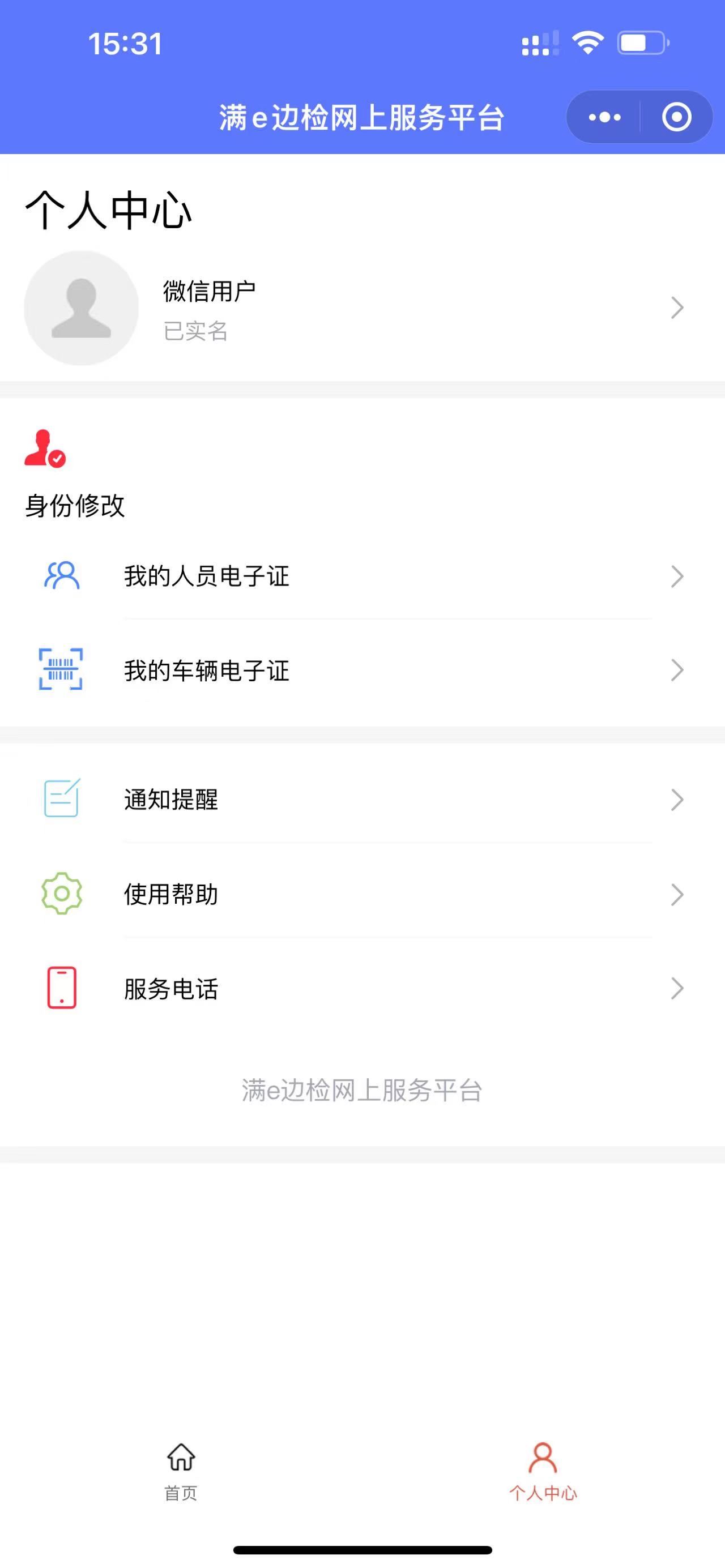The image size is (725, 1568).
Task: Open 我的人员电子证
Action: click(x=362, y=576)
